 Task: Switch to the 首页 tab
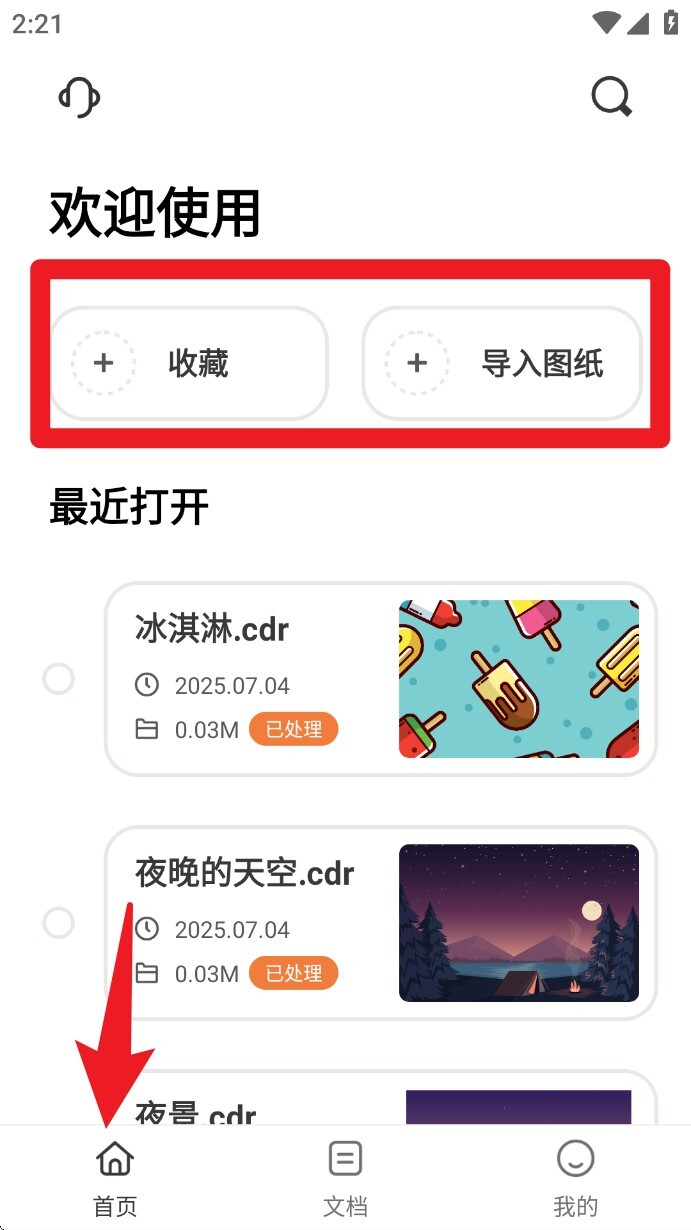115,1178
